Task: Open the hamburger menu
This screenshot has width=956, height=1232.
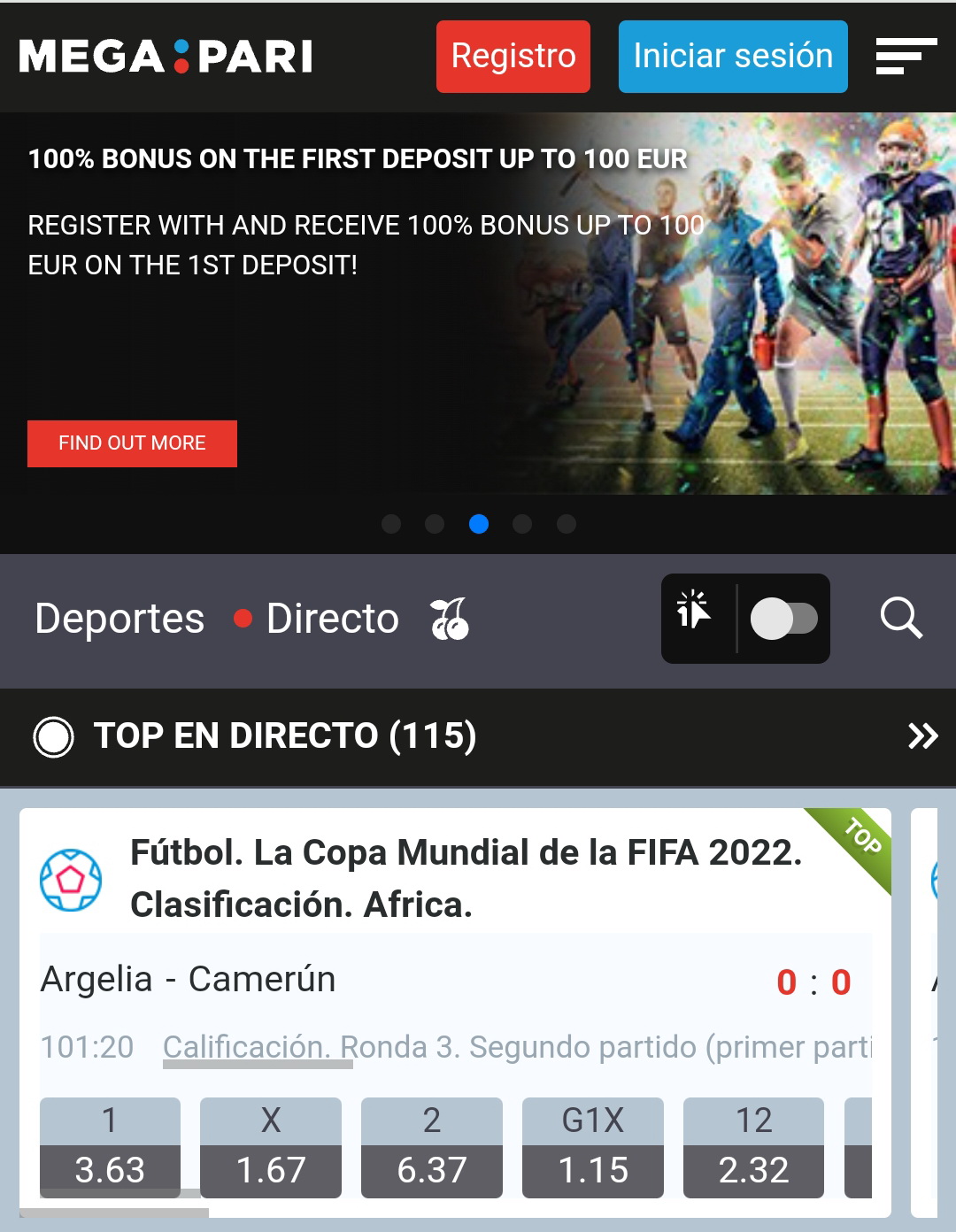Action: [x=906, y=57]
